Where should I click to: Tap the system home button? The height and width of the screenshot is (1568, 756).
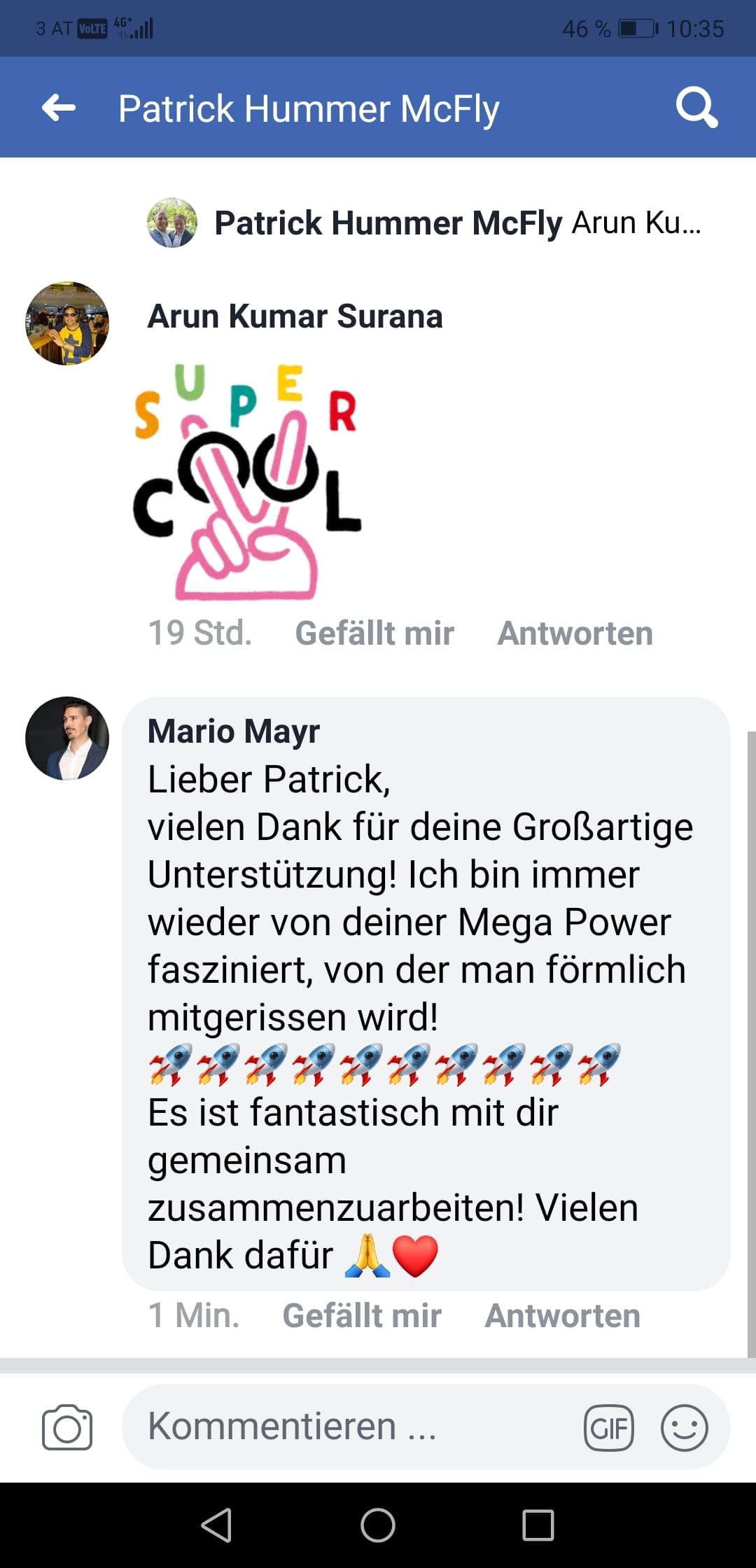click(x=378, y=1525)
